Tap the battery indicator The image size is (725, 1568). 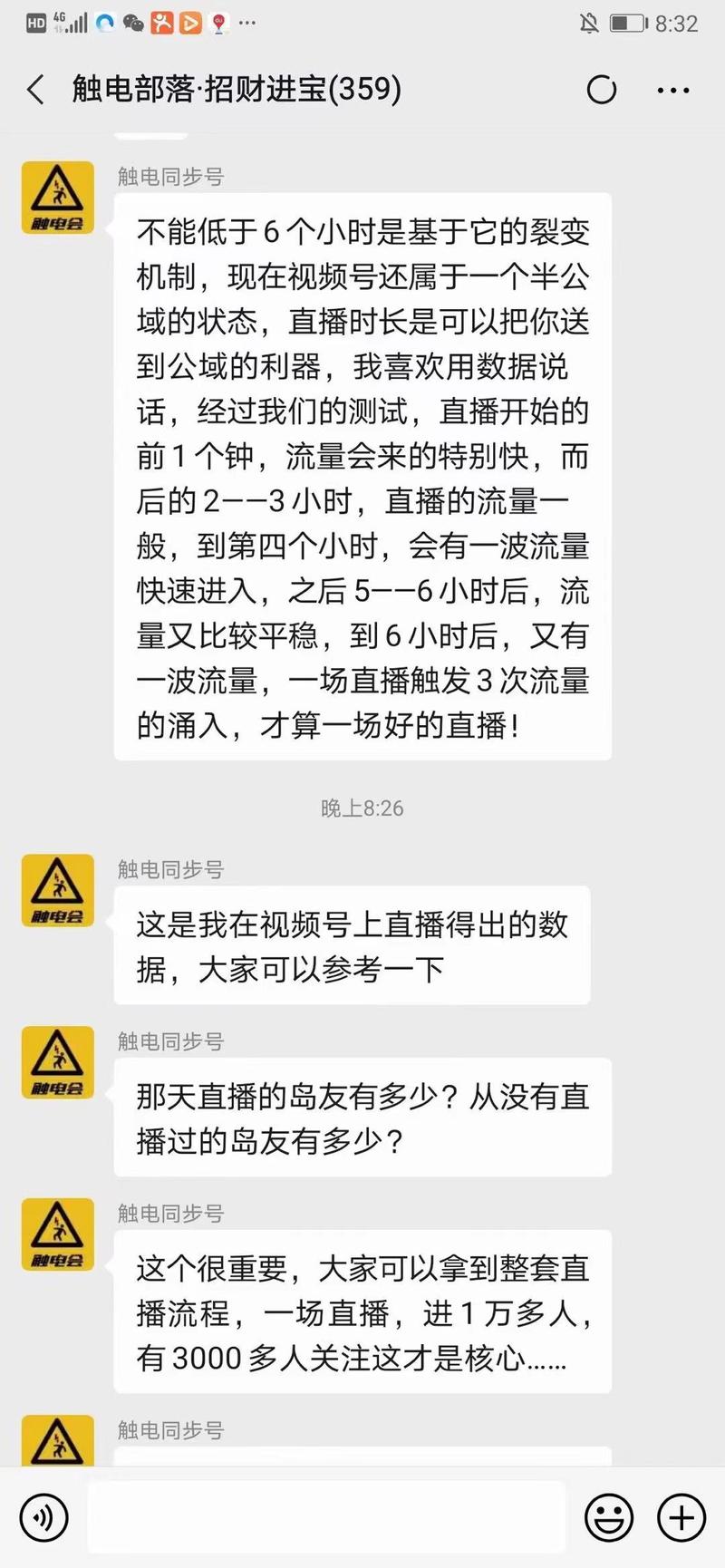tap(625, 24)
